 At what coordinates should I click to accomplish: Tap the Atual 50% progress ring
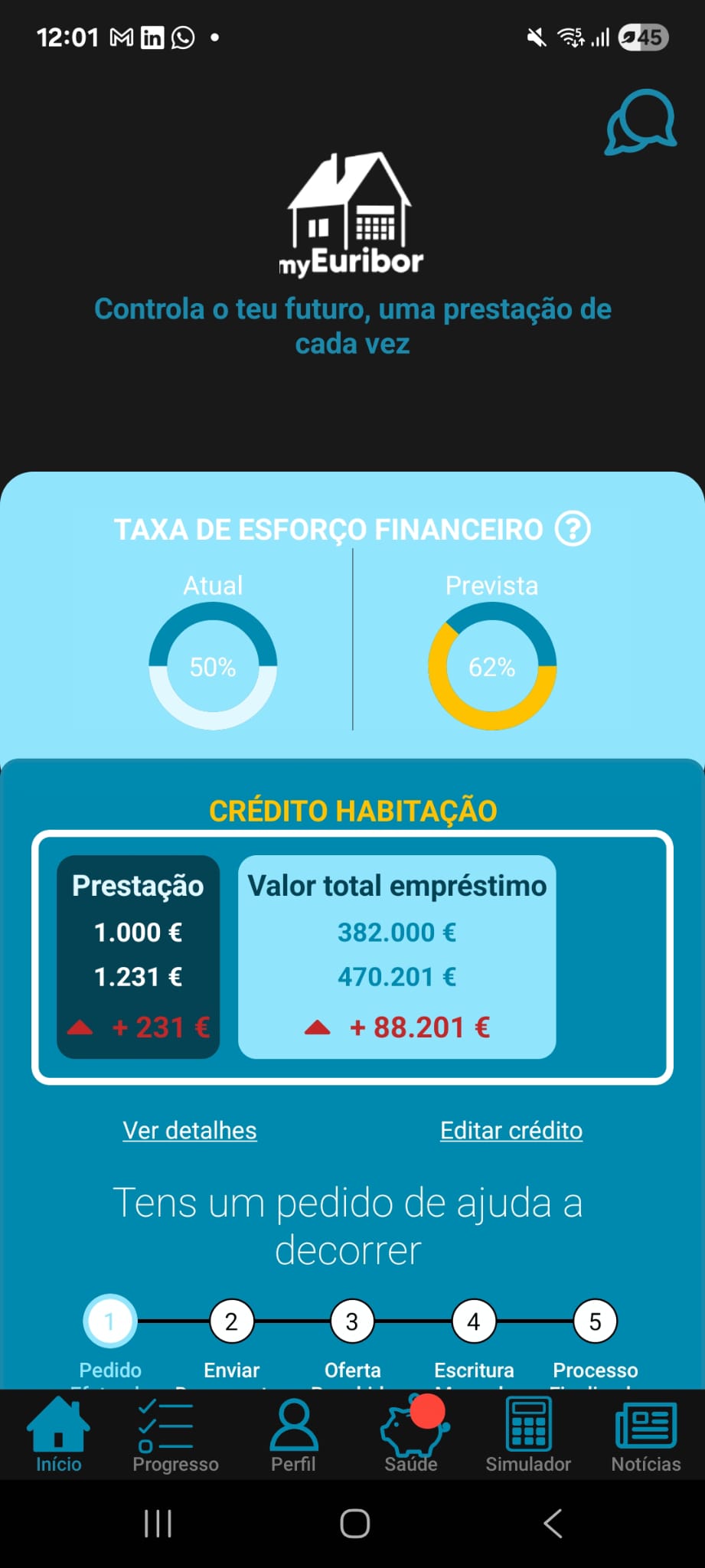coord(213,666)
